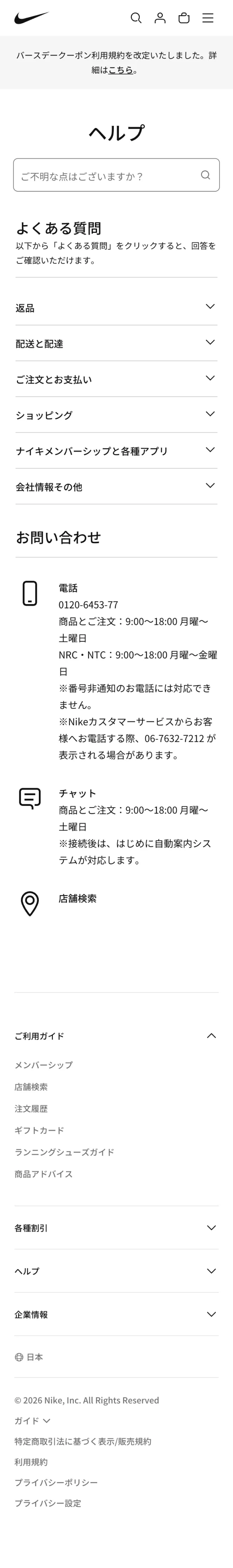Expand the 各種割引 footer section

[116, 1228]
